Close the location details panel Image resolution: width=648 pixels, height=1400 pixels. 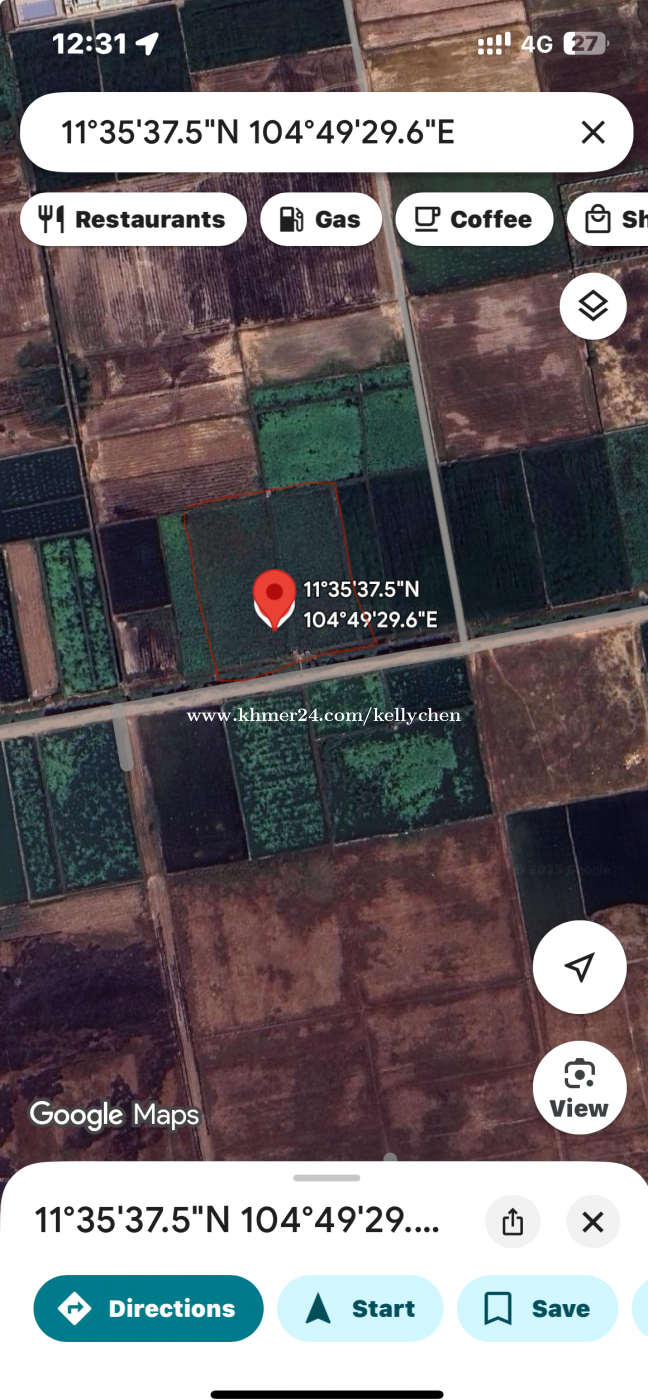point(593,1222)
